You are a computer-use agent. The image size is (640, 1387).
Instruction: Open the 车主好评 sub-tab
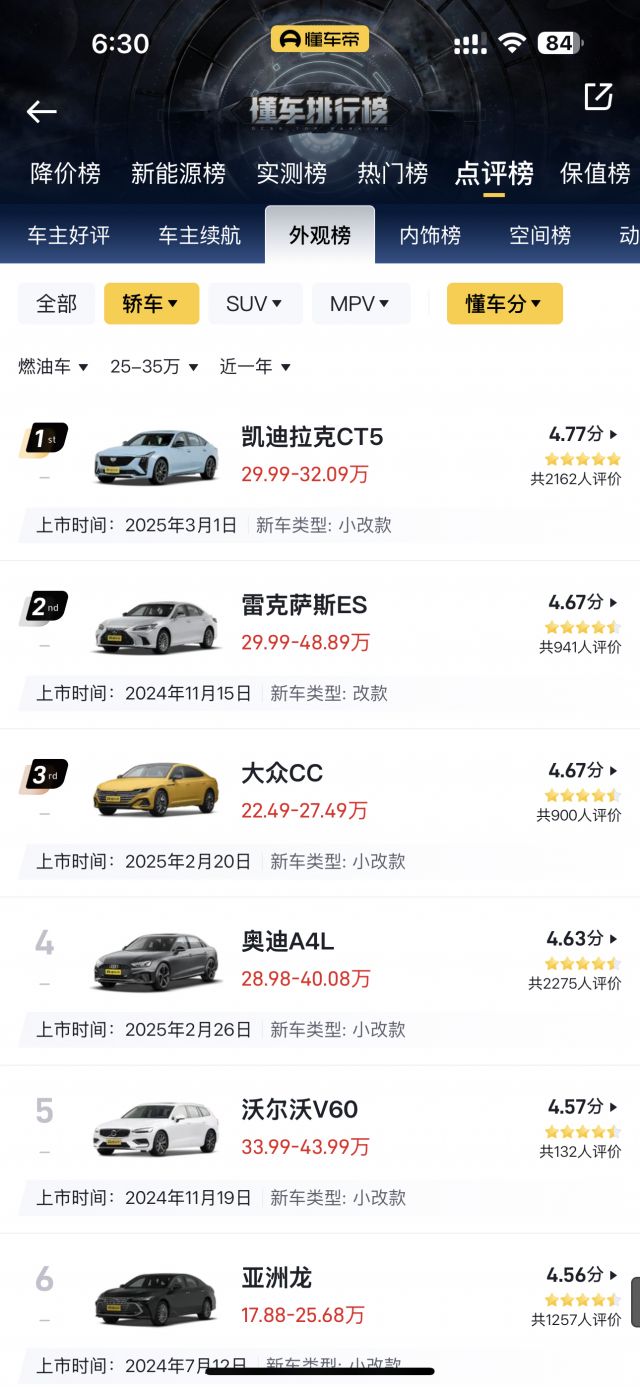(x=68, y=236)
